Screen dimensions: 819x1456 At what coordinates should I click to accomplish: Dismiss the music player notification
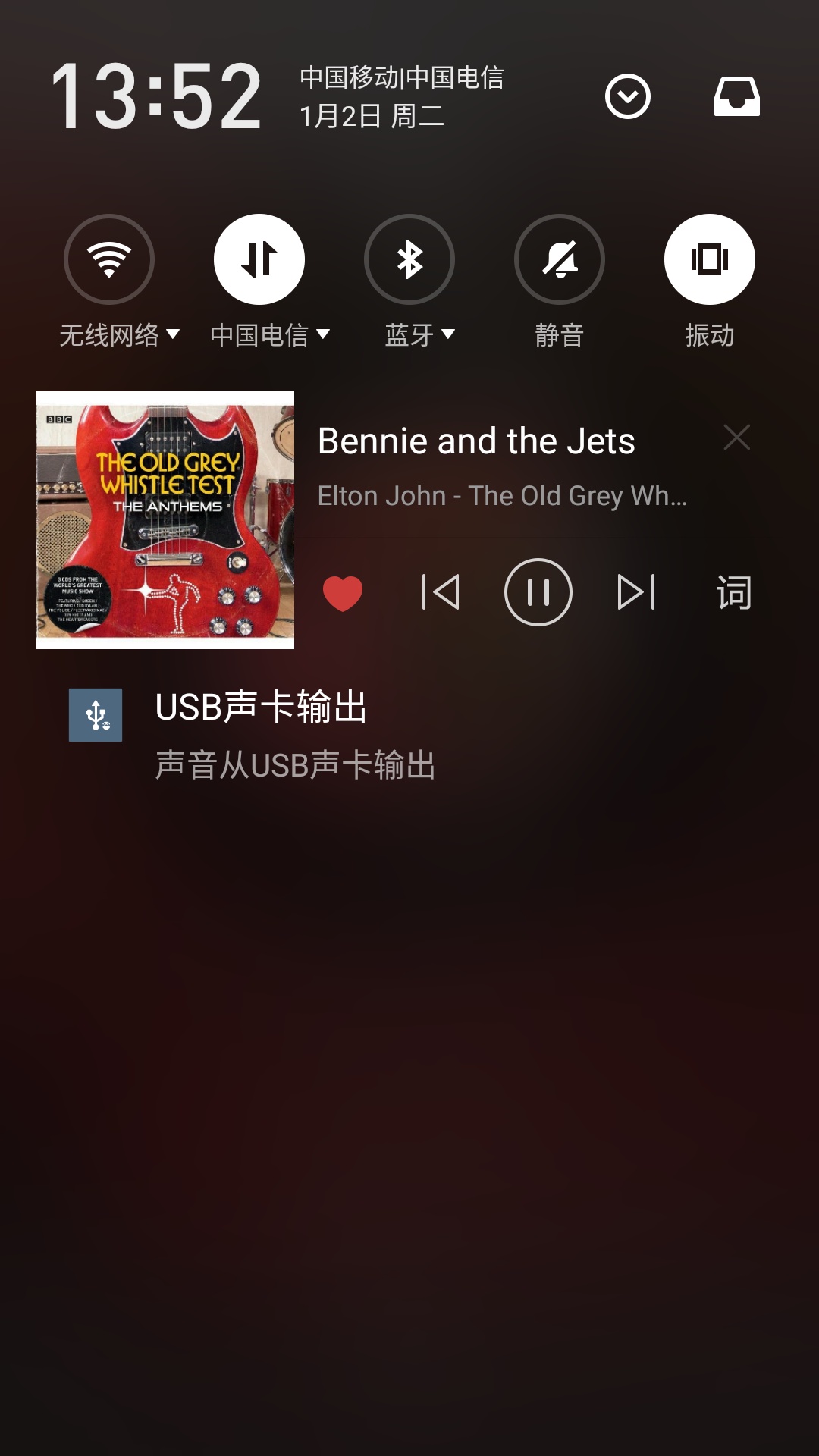(x=736, y=438)
